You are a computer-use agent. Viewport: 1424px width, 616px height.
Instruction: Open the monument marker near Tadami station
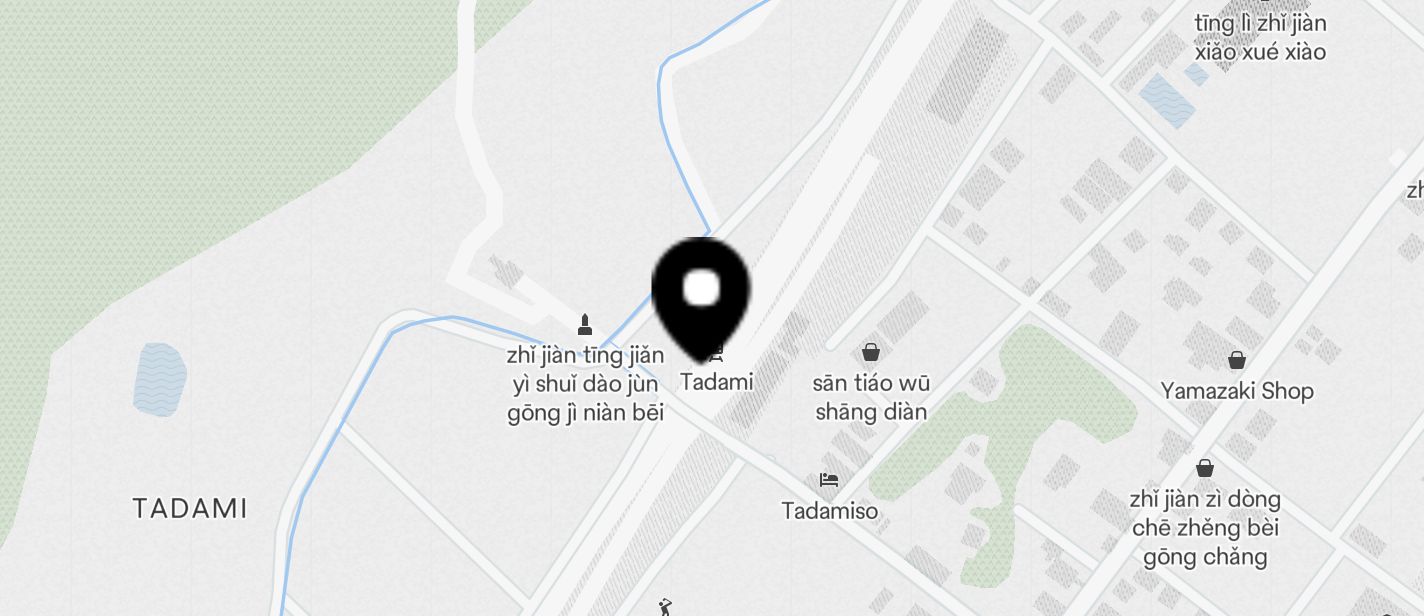(585, 324)
